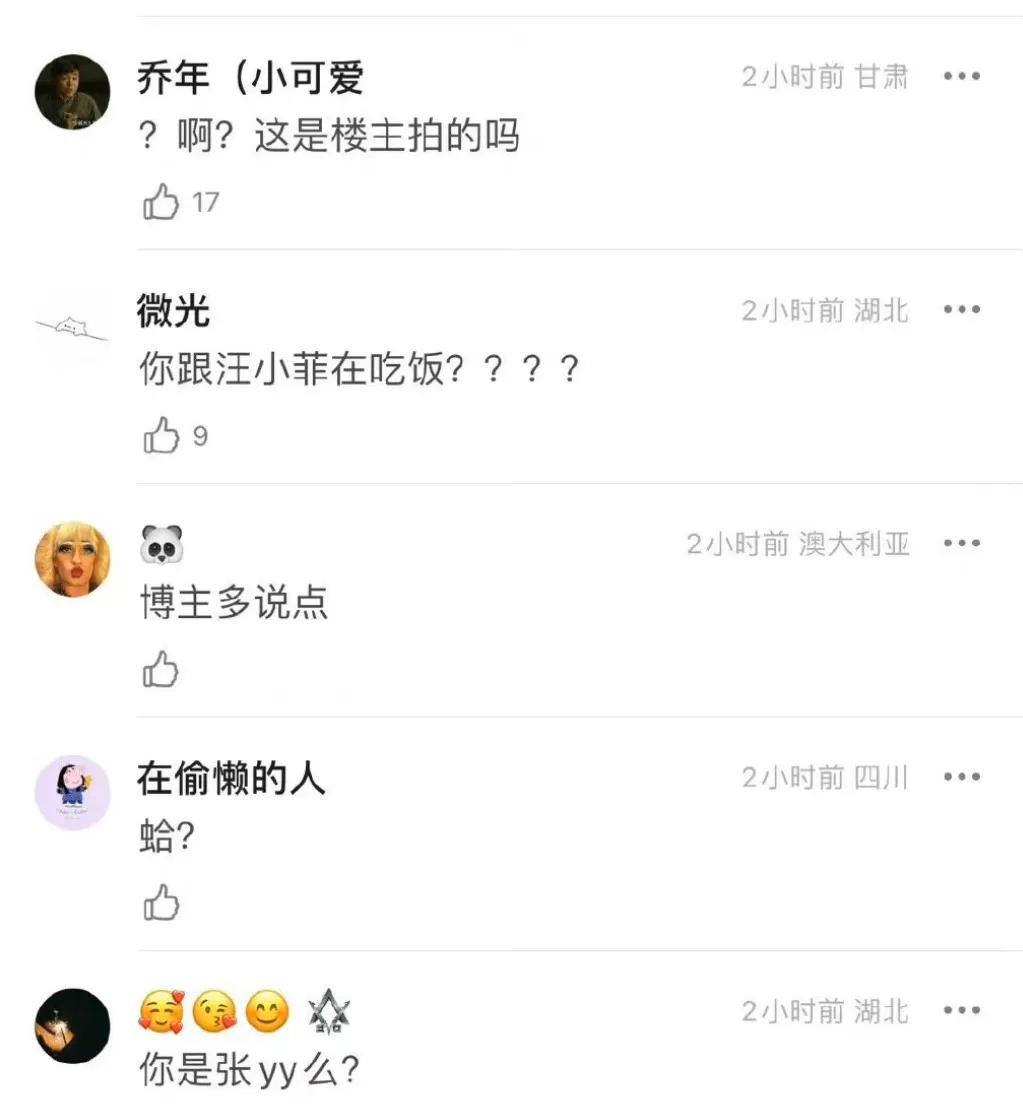Open 微光's profile via avatar

coord(72,327)
